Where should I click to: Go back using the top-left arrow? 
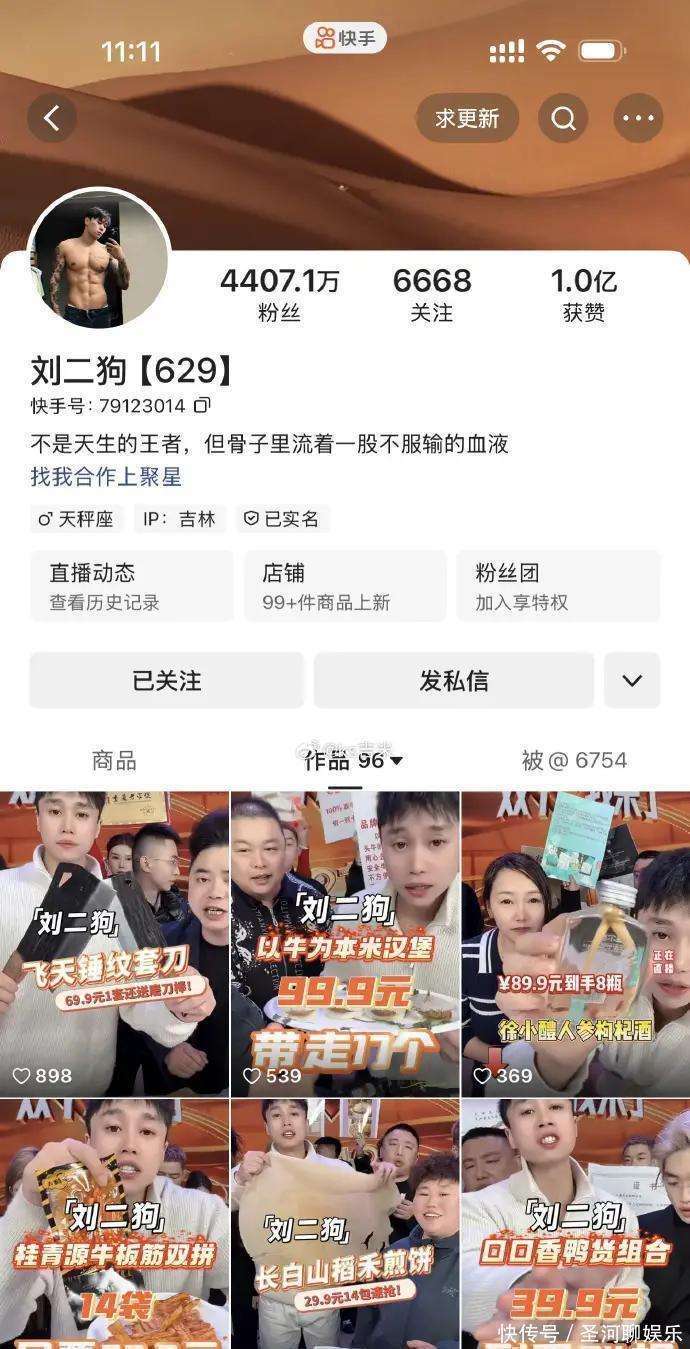coord(52,119)
